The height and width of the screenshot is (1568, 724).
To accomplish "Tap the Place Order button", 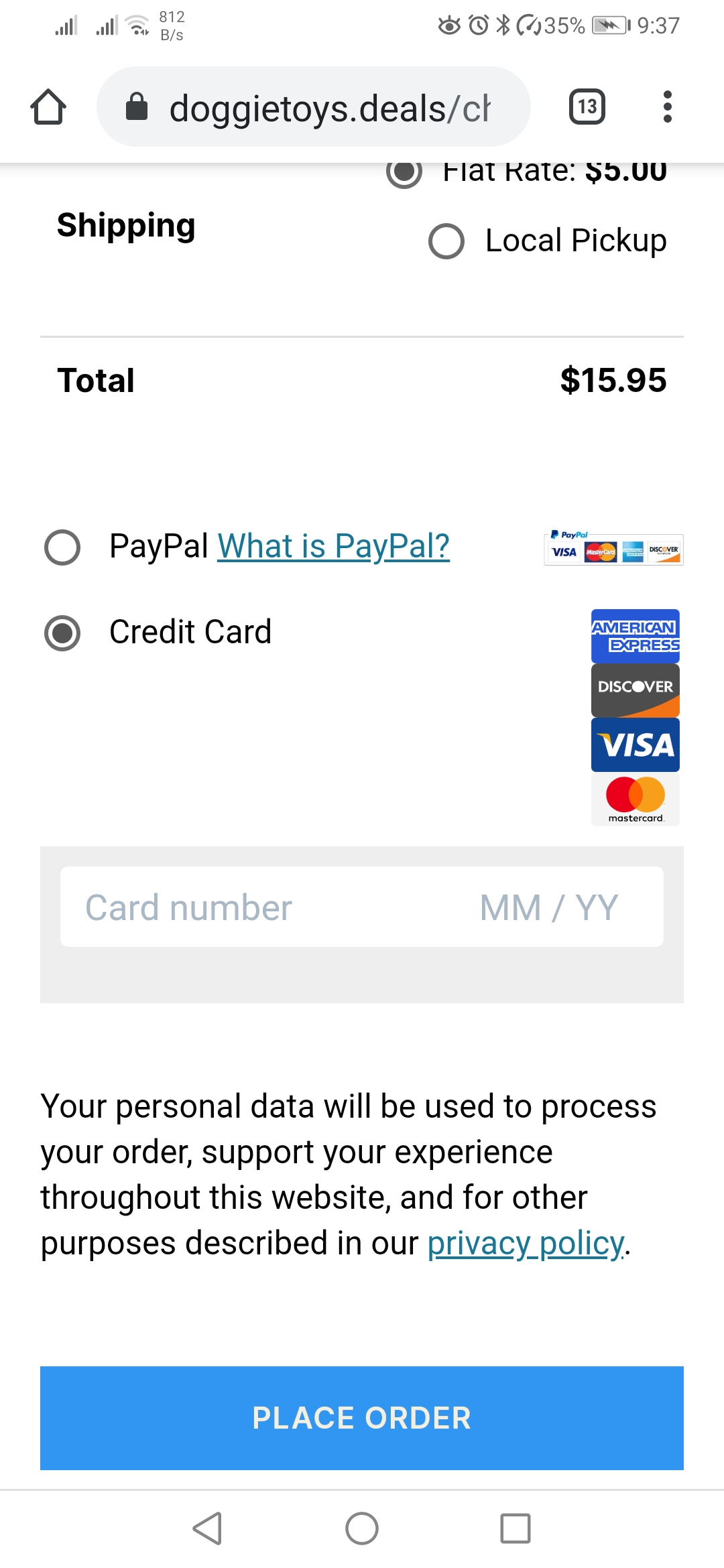I will tap(362, 1418).
